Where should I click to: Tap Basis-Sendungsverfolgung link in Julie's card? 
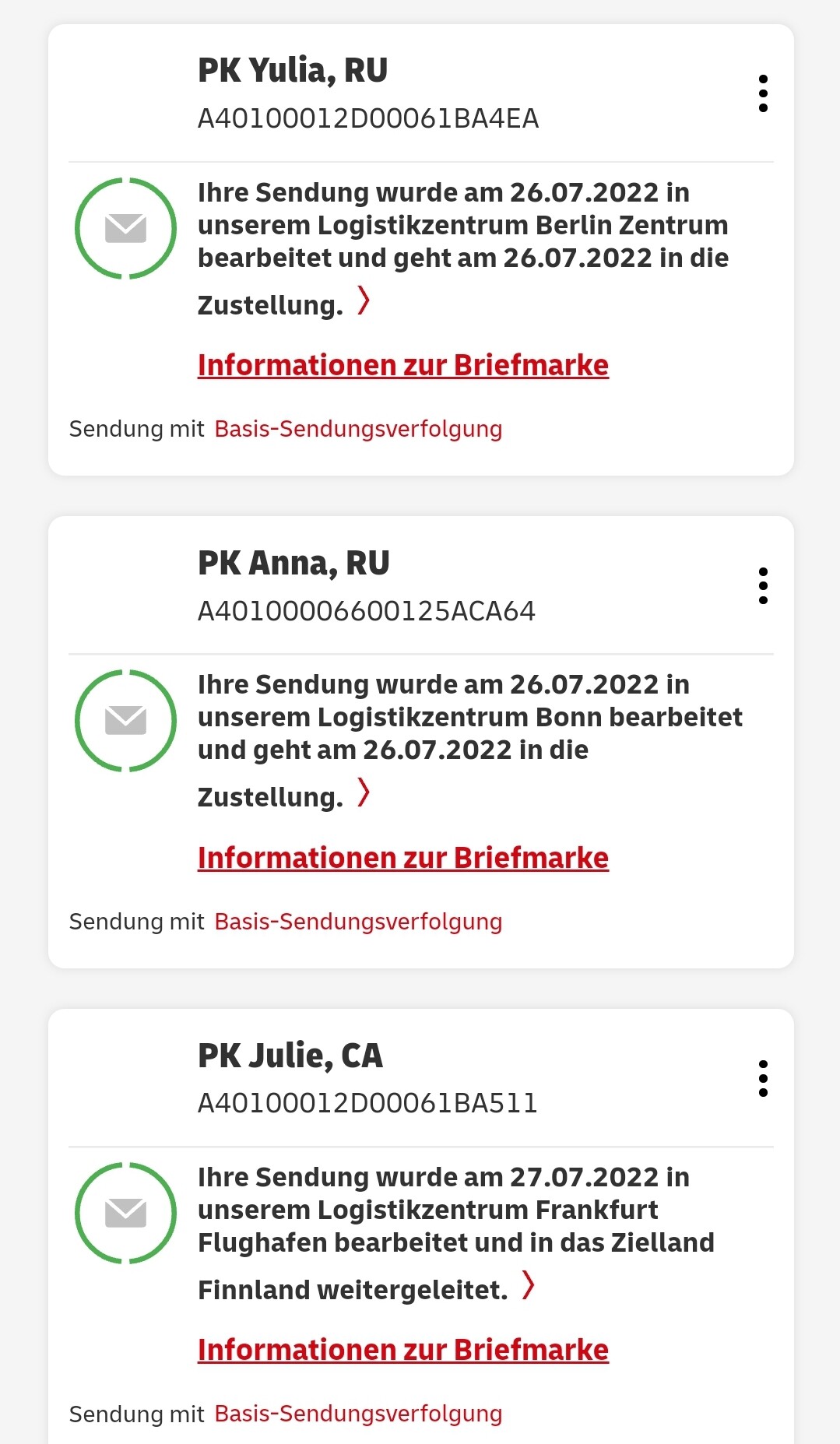coord(358,1414)
